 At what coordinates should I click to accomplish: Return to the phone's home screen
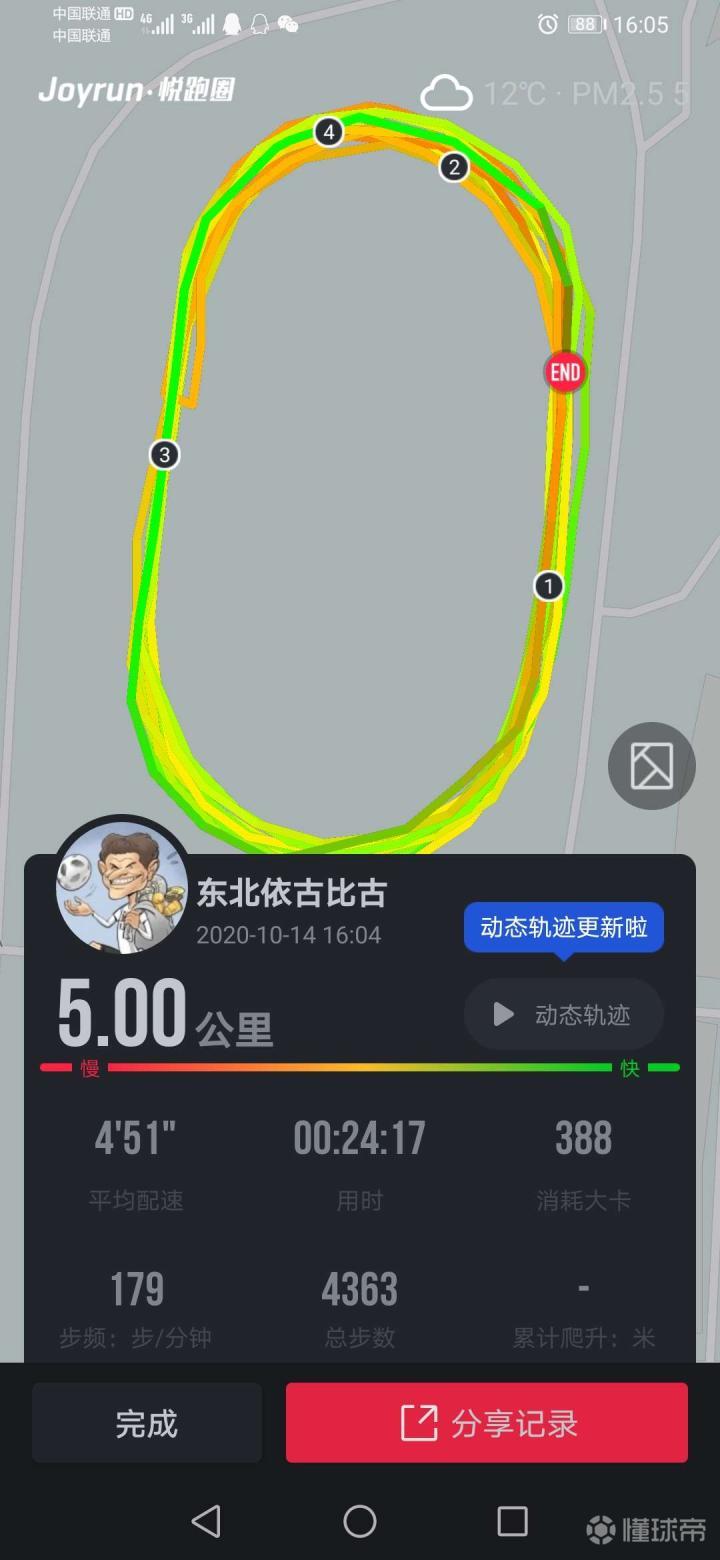360,1521
